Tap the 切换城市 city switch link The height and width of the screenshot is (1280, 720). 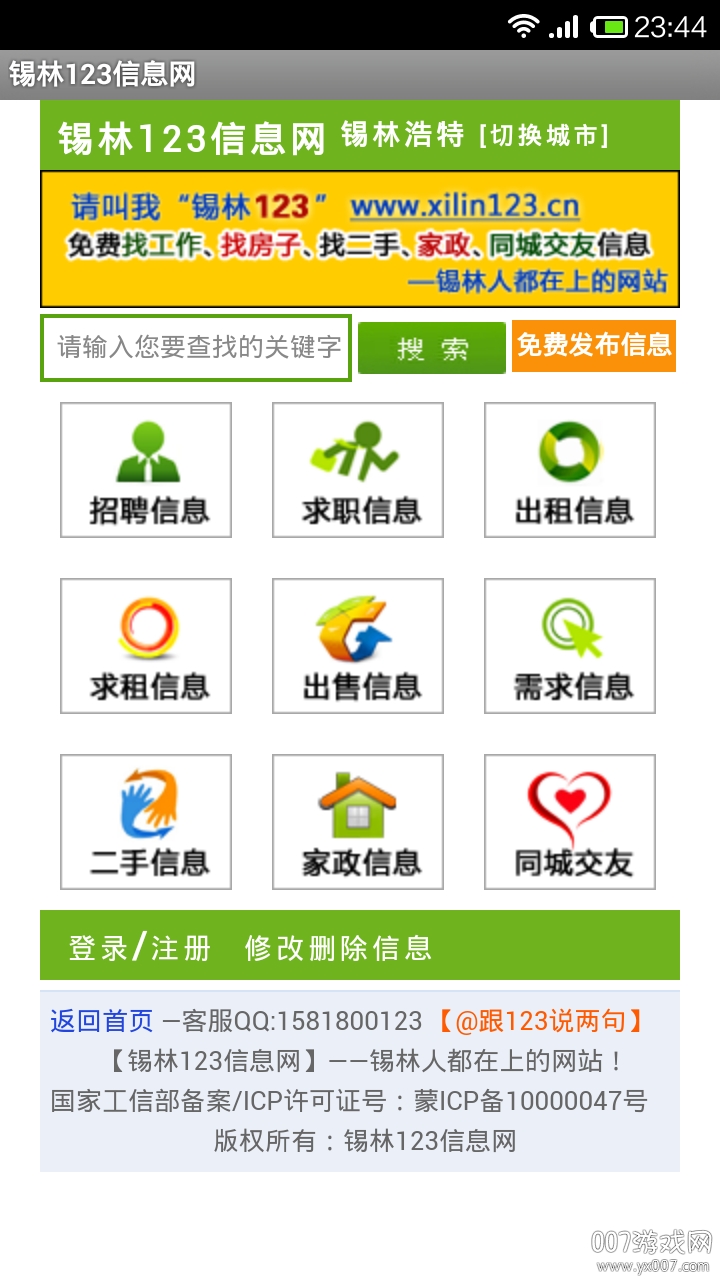[x=544, y=136]
